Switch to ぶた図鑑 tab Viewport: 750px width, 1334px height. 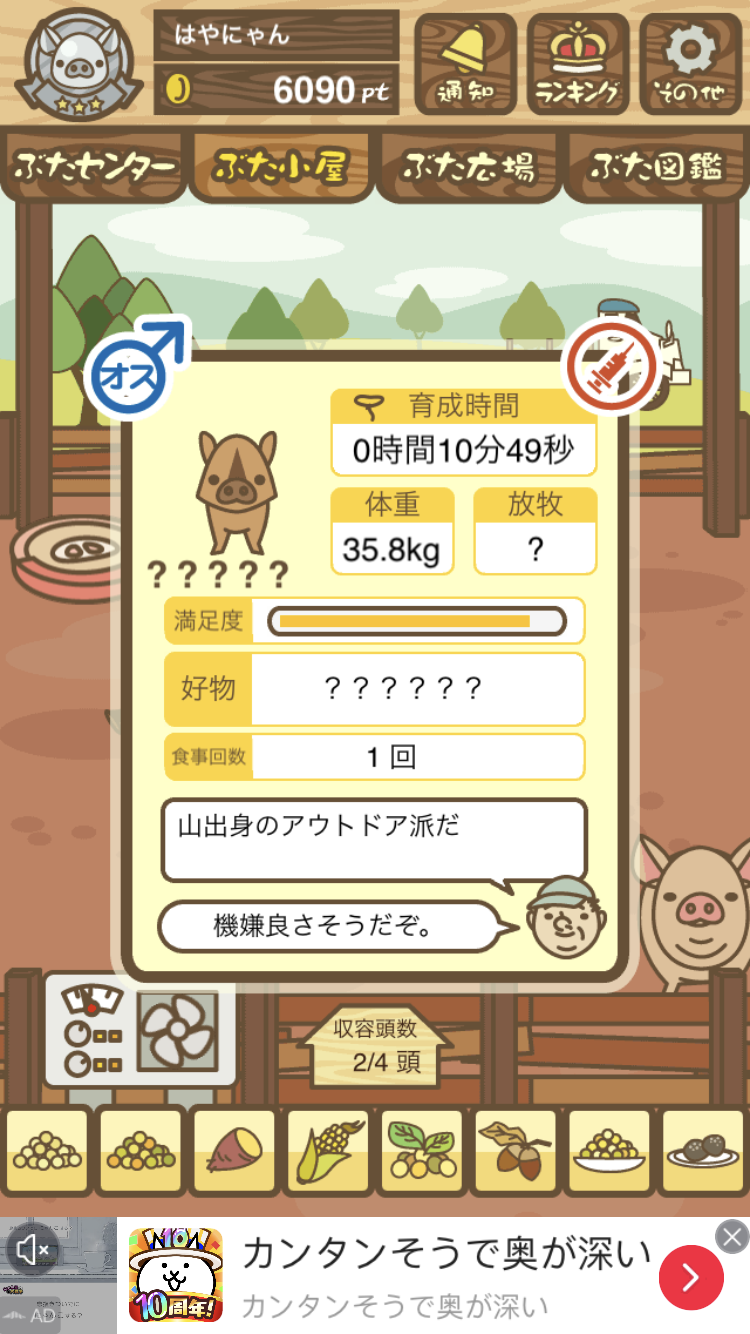(655, 167)
